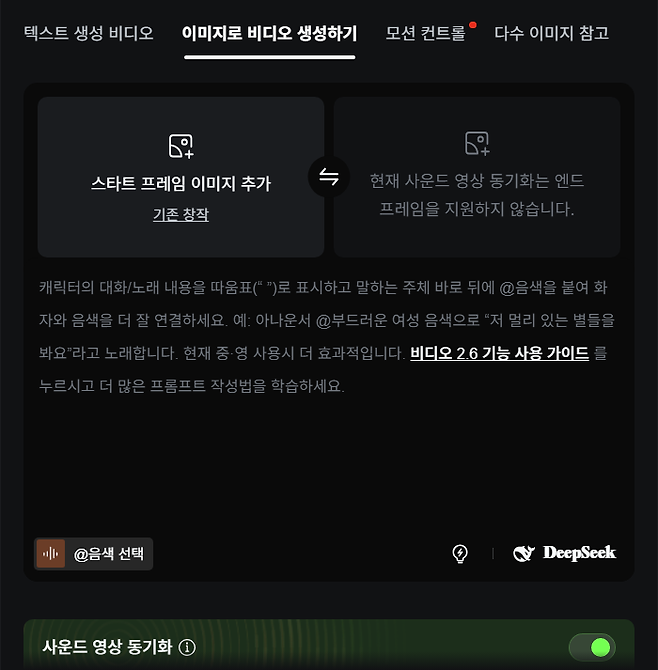Viewport: 658px width, 670px height.
Task: Tap the @음색 선택 button
Action: (x=94, y=553)
